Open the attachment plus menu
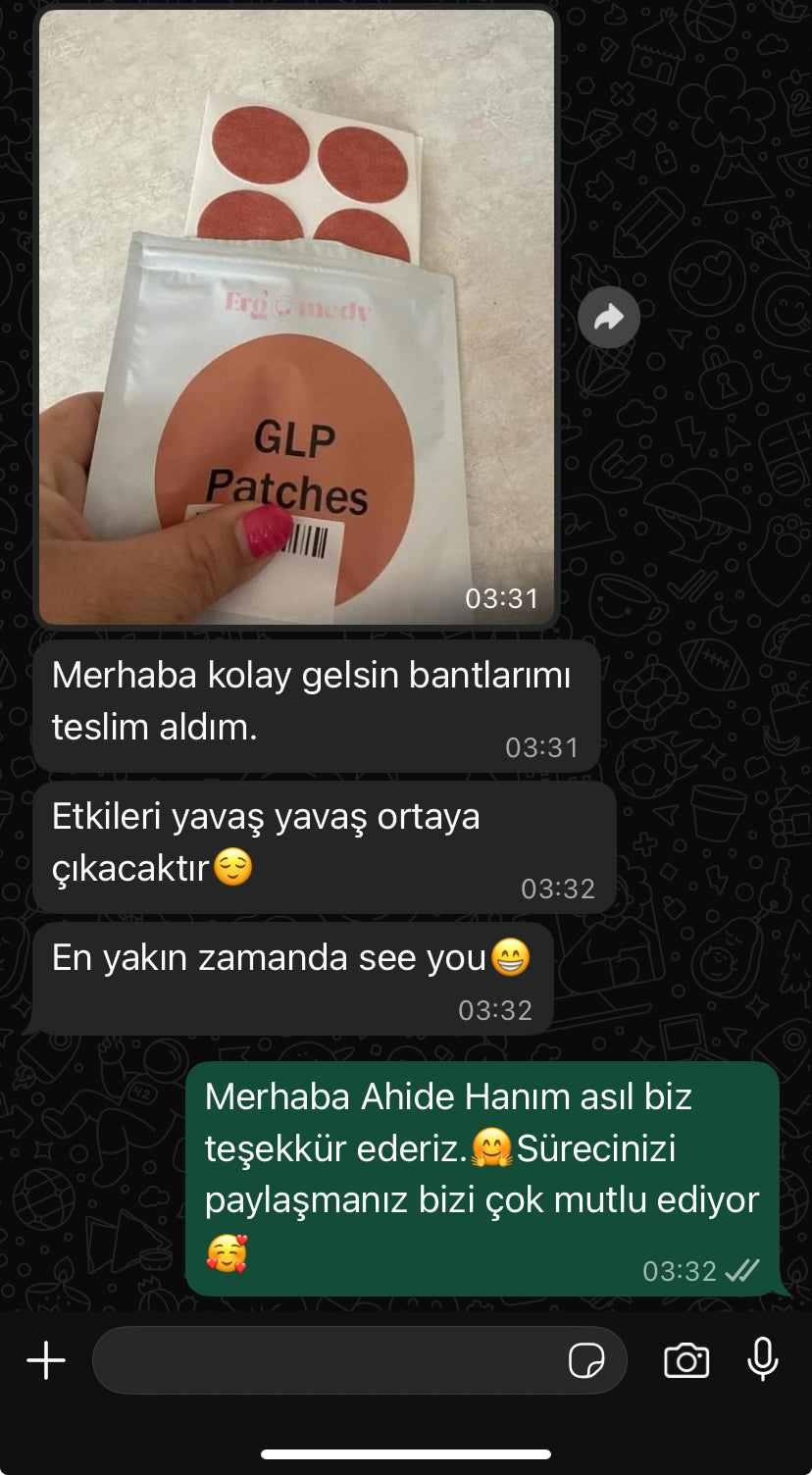 pyautogui.click(x=46, y=1360)
